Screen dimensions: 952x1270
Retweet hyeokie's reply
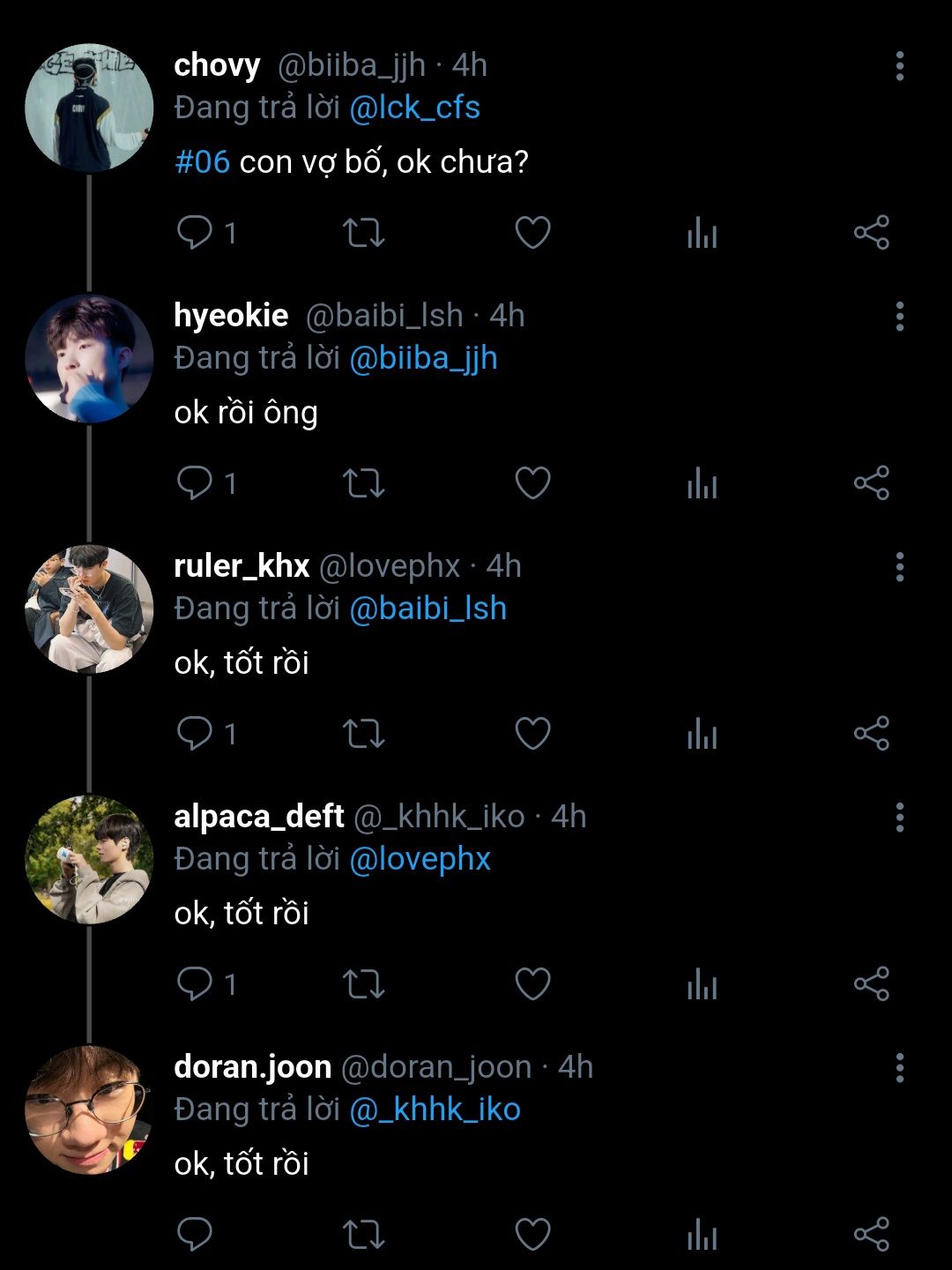point(363,483)
